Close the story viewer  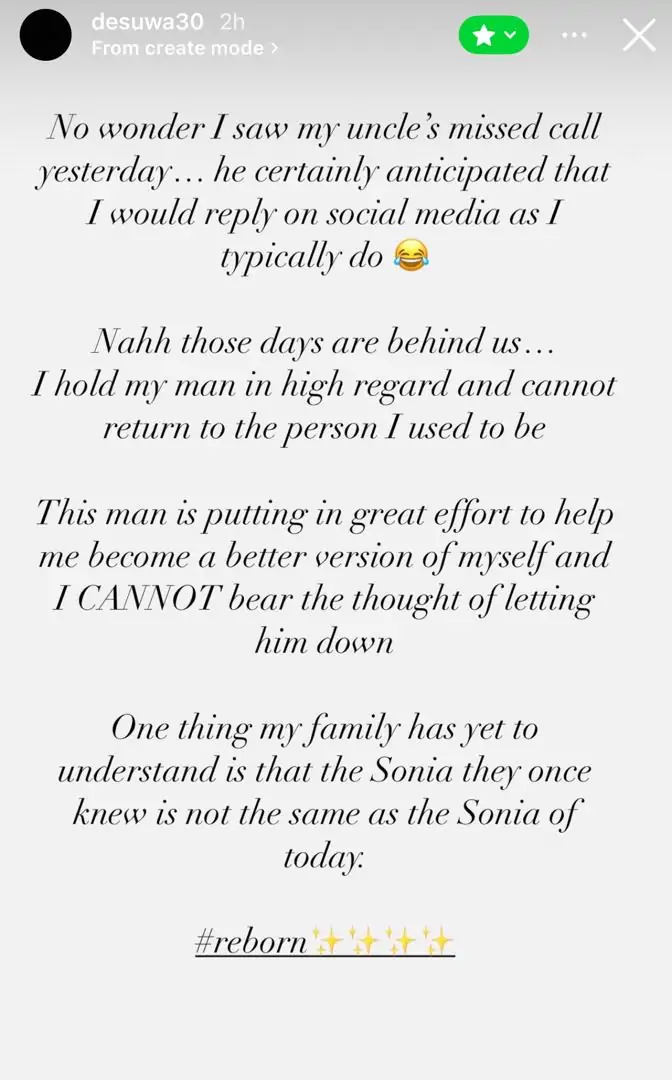(639, 35)
